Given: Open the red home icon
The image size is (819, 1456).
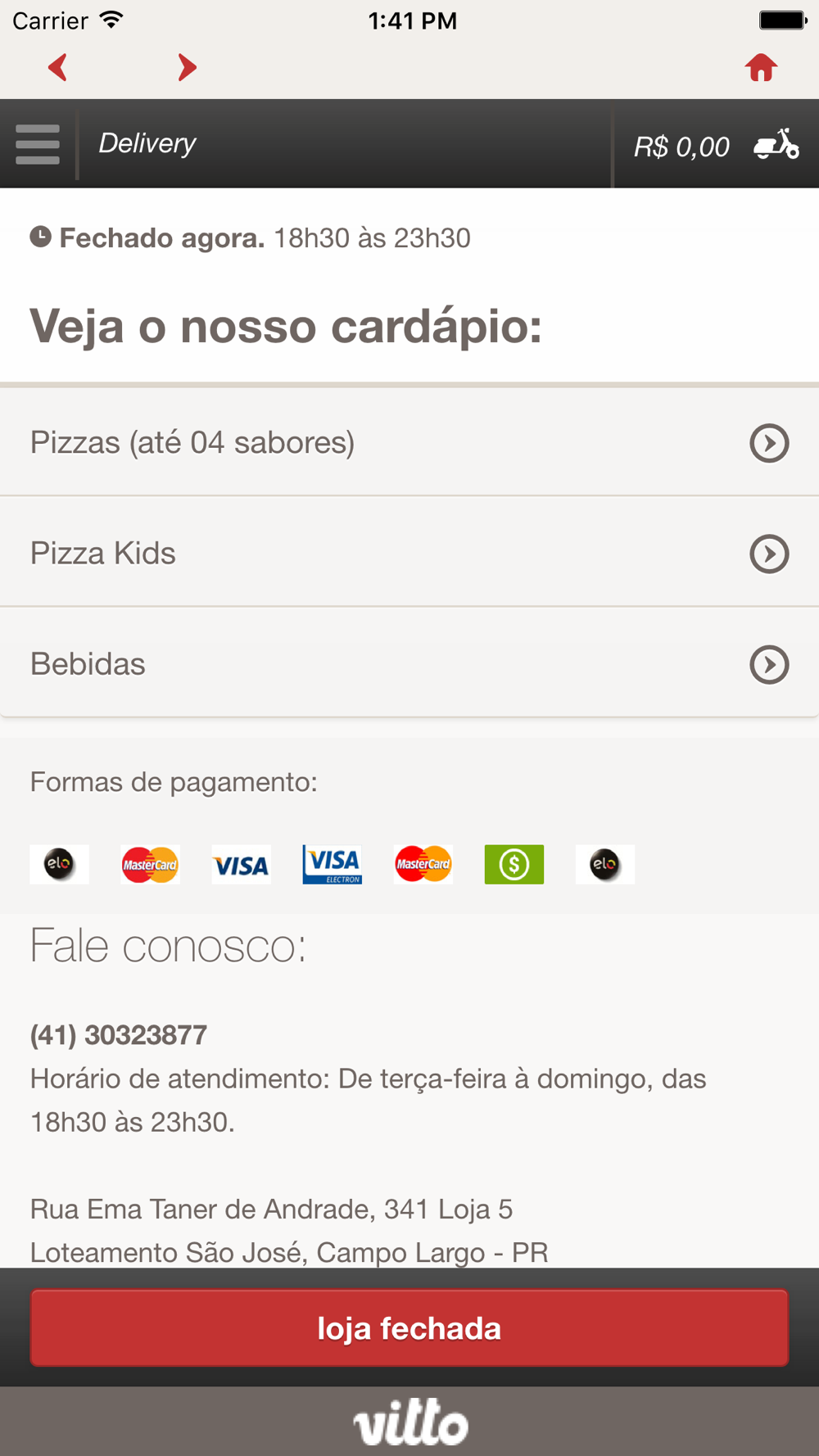Looking at the screenshot, I should (761, 67).
